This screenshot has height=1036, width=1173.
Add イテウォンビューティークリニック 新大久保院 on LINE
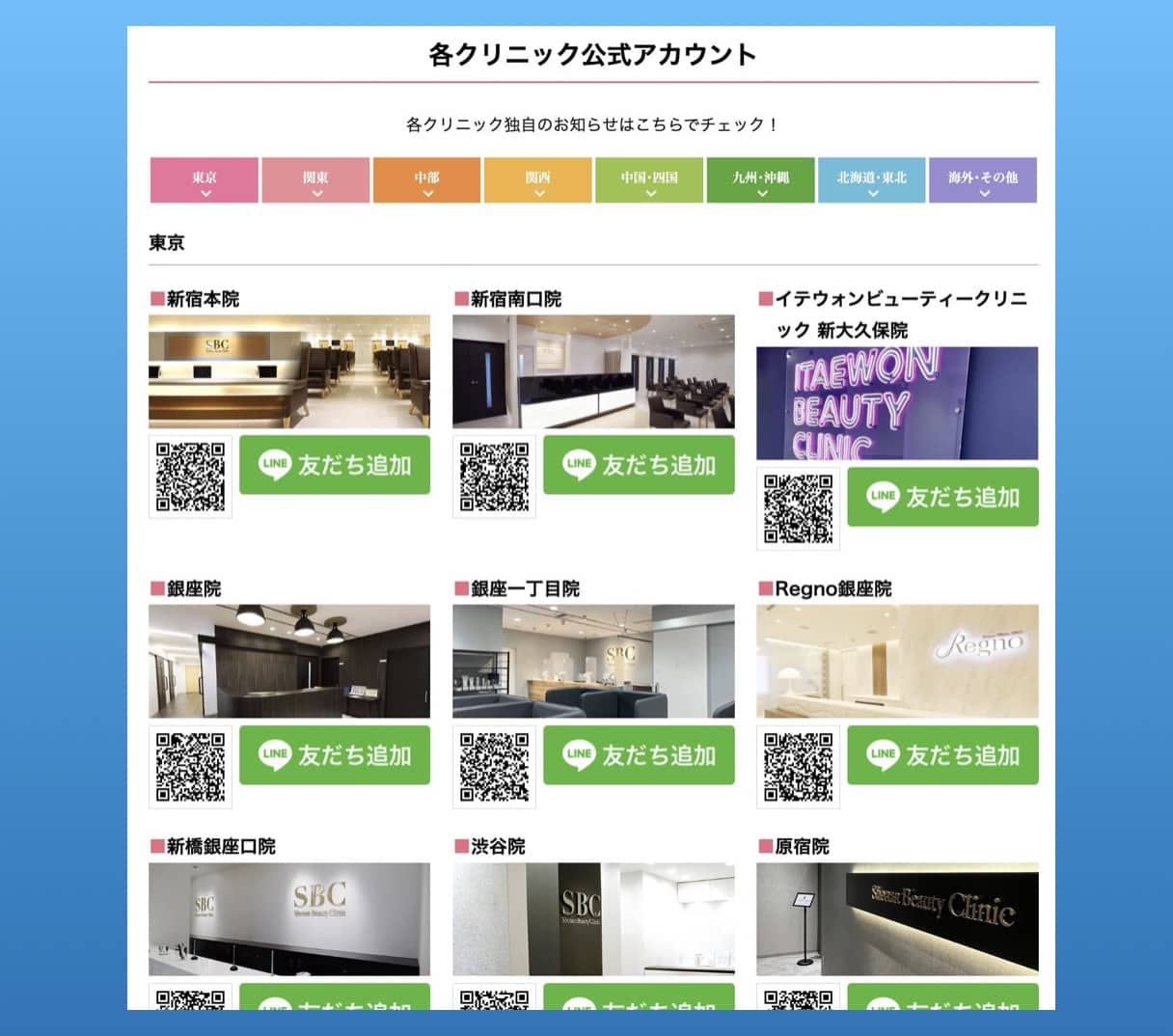(x=942, y=497)
